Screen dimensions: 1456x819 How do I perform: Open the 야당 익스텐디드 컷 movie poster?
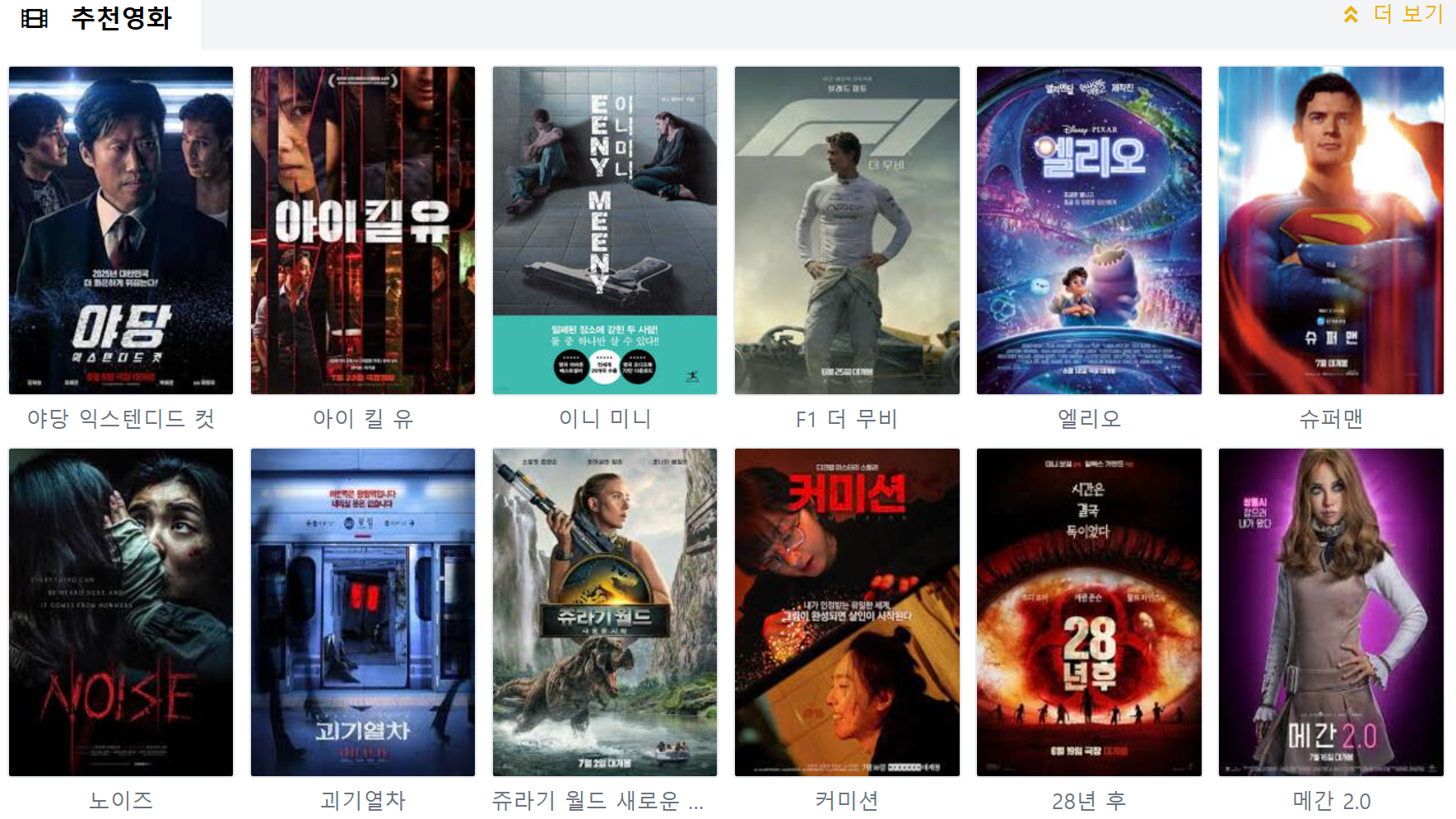click(x=121, y=230)
